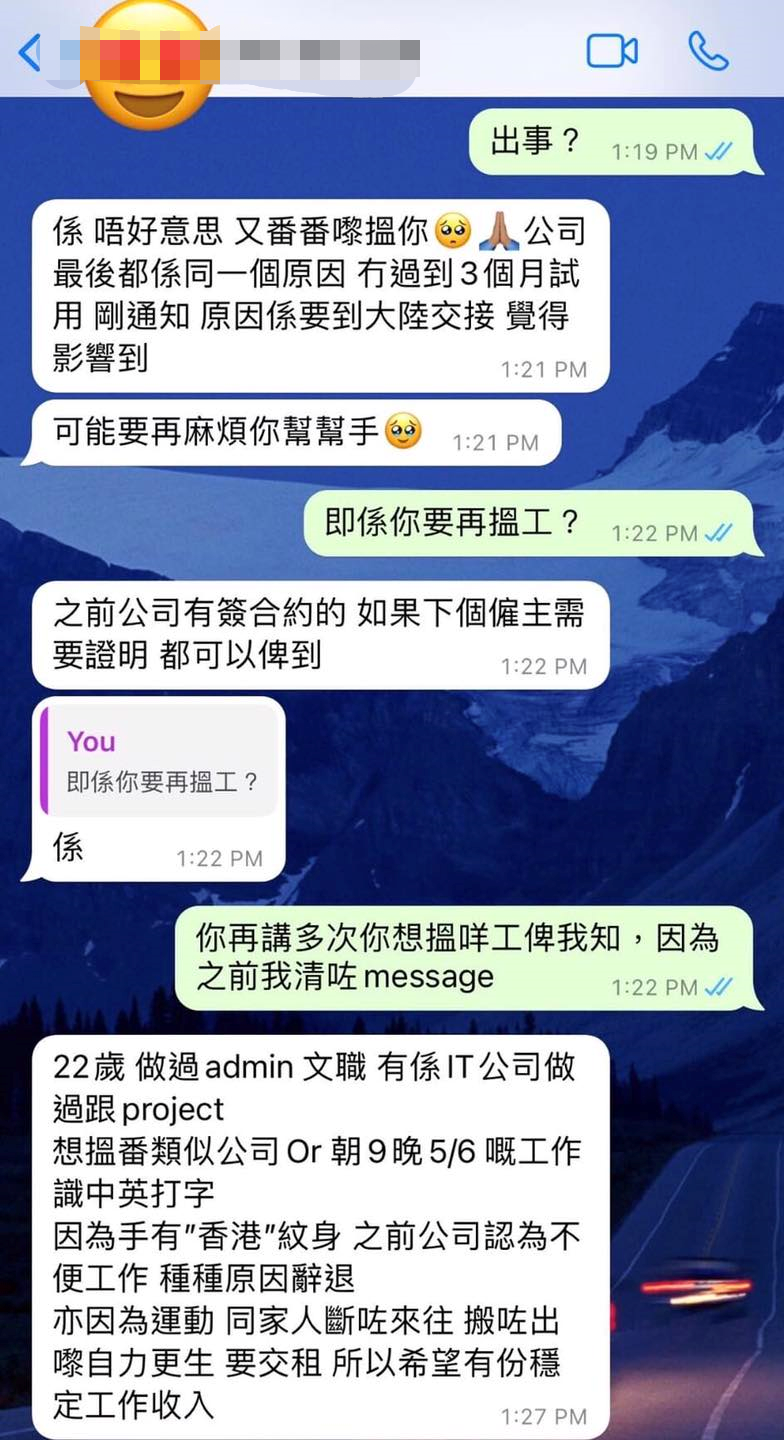Start a video call with this contact
The height and width of the screenshot is (1440, 784).
click(x=611, y=52)
